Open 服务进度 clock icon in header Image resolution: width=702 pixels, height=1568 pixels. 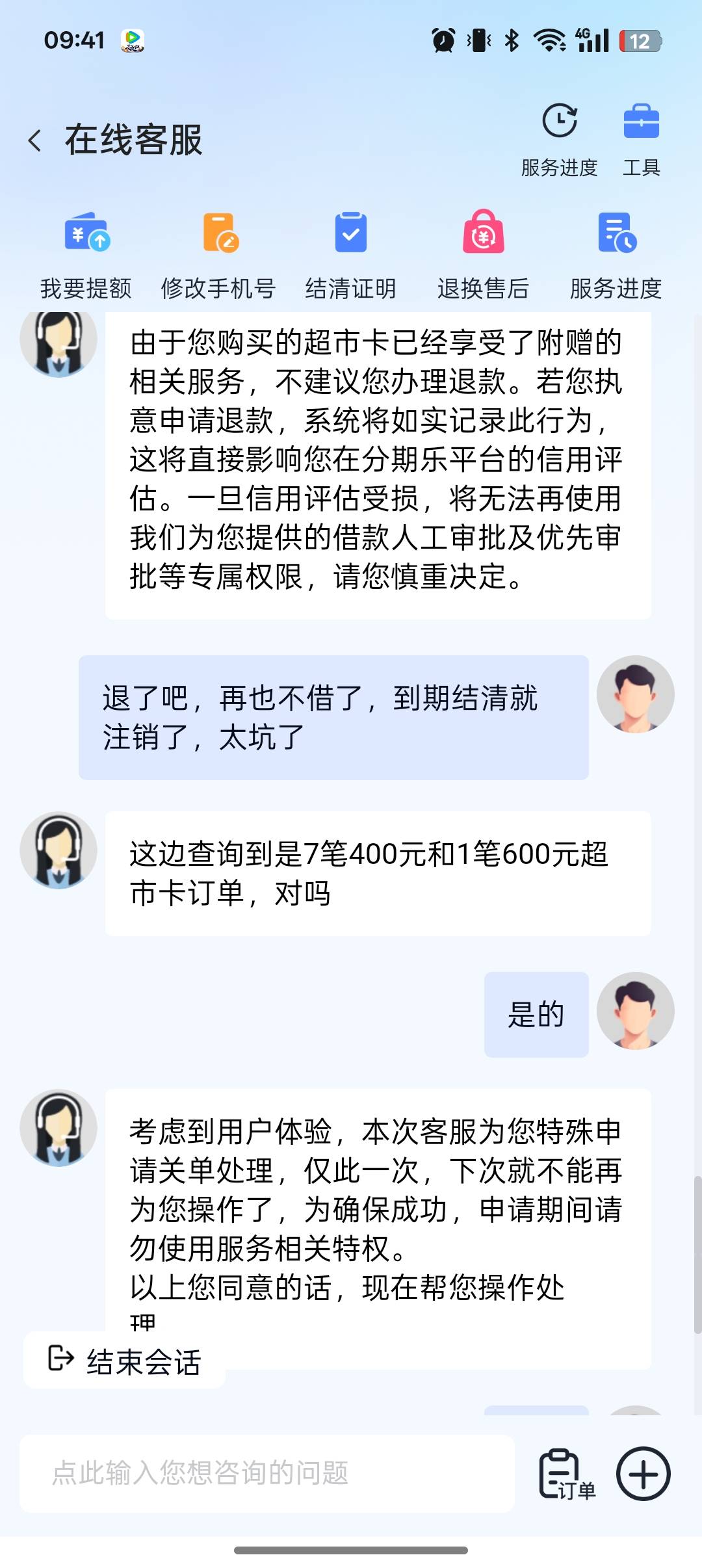point(559,139)
